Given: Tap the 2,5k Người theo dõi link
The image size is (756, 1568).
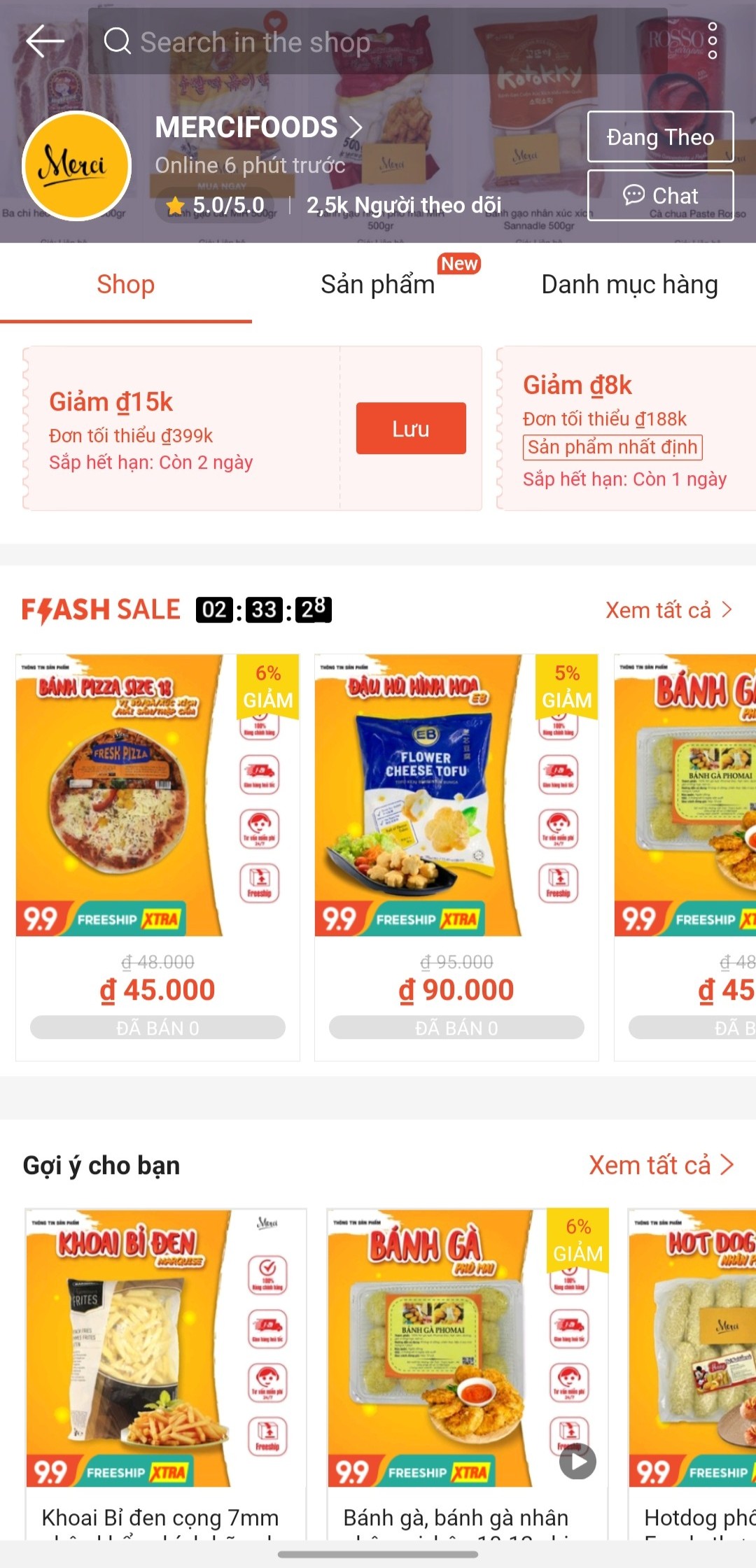Looking at the screenshot, I should (x=404, y=205).
